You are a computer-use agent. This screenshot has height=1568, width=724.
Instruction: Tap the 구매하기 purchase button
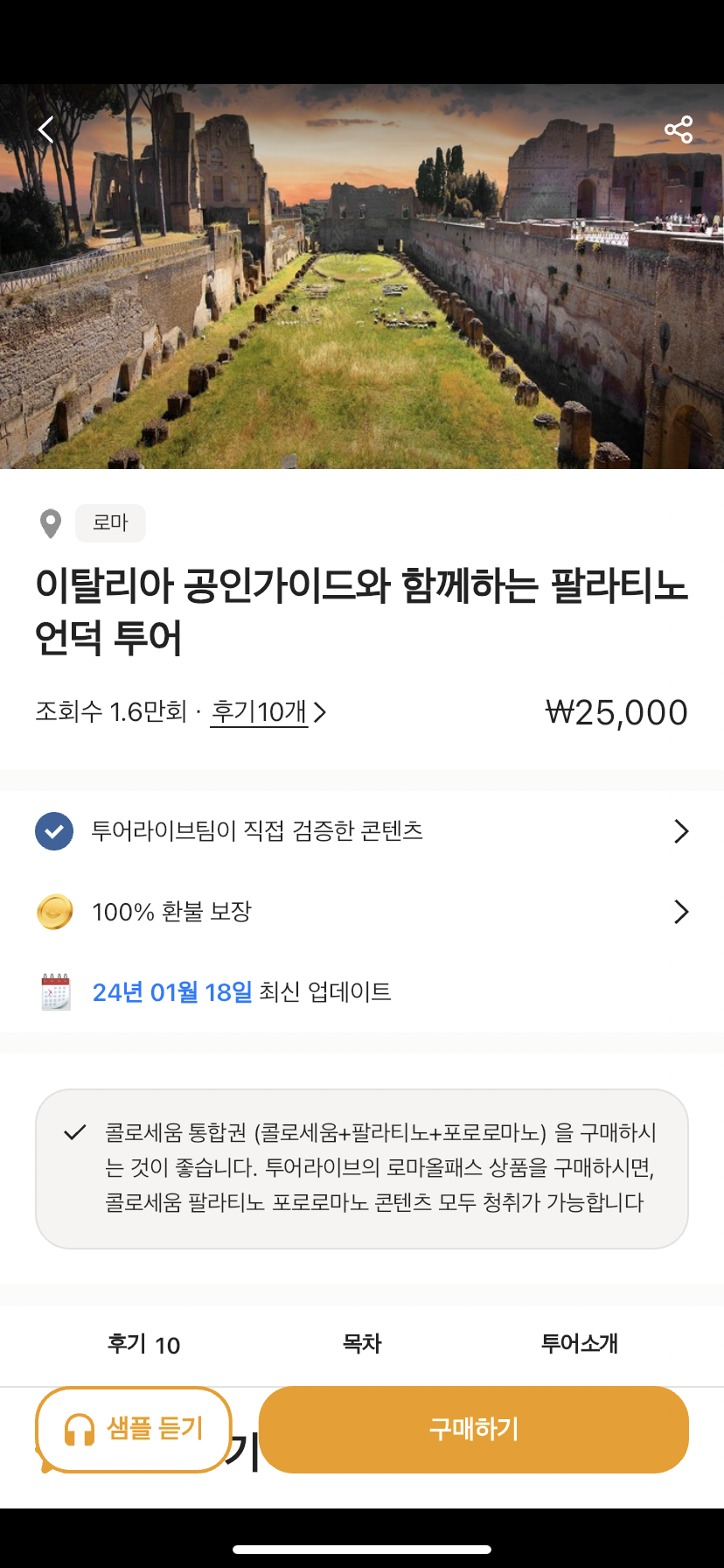point(473,1430)
